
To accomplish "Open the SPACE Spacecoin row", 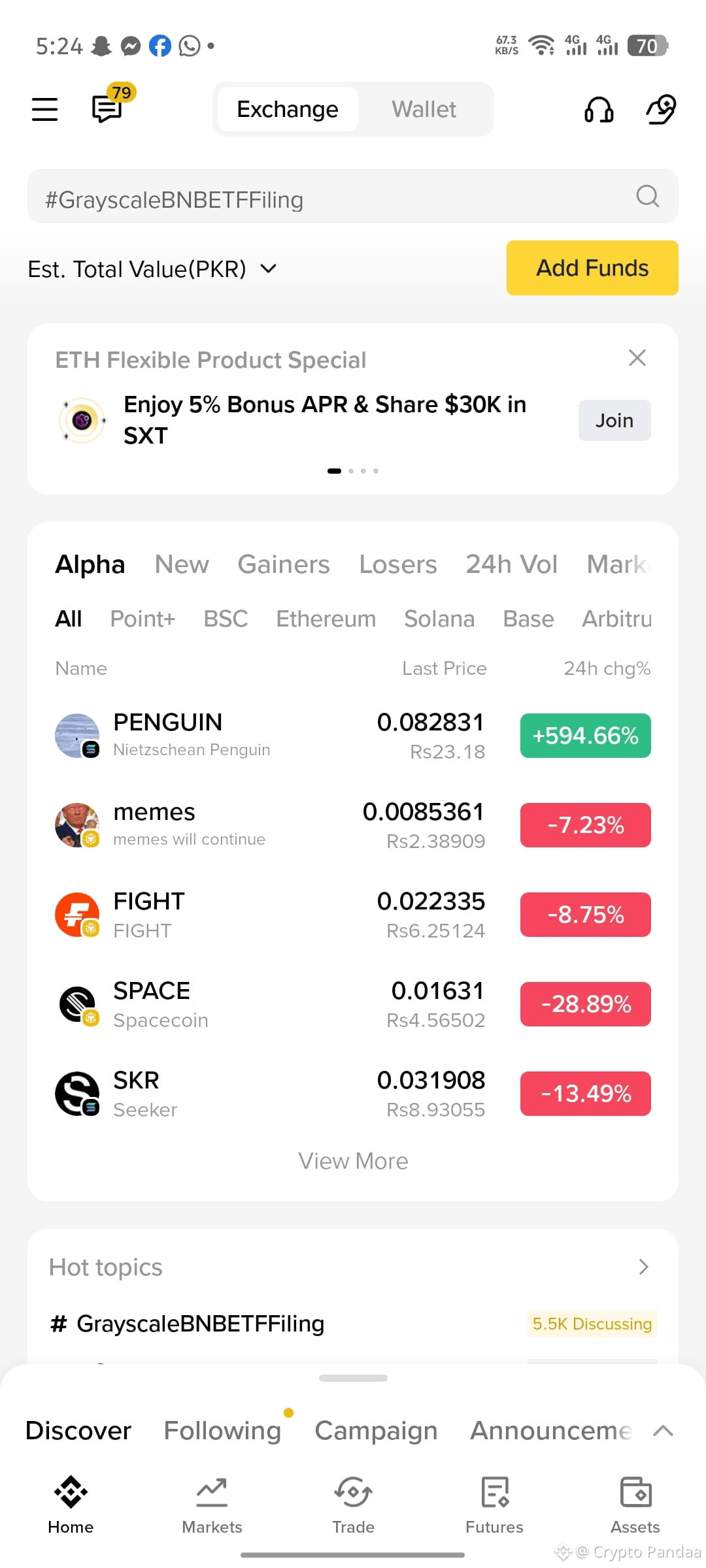I will [261, 1004].
